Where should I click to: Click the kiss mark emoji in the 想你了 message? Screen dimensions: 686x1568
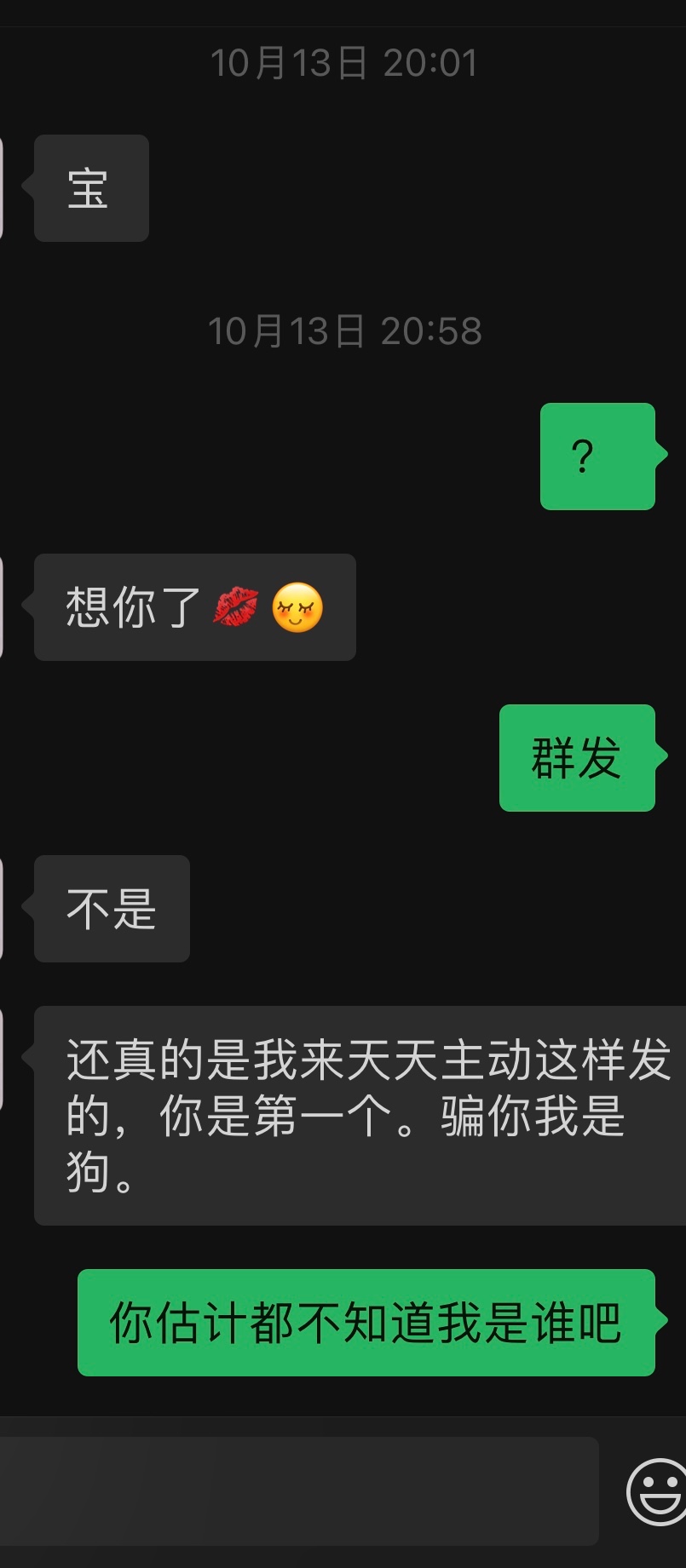click(x=233, y=607)
